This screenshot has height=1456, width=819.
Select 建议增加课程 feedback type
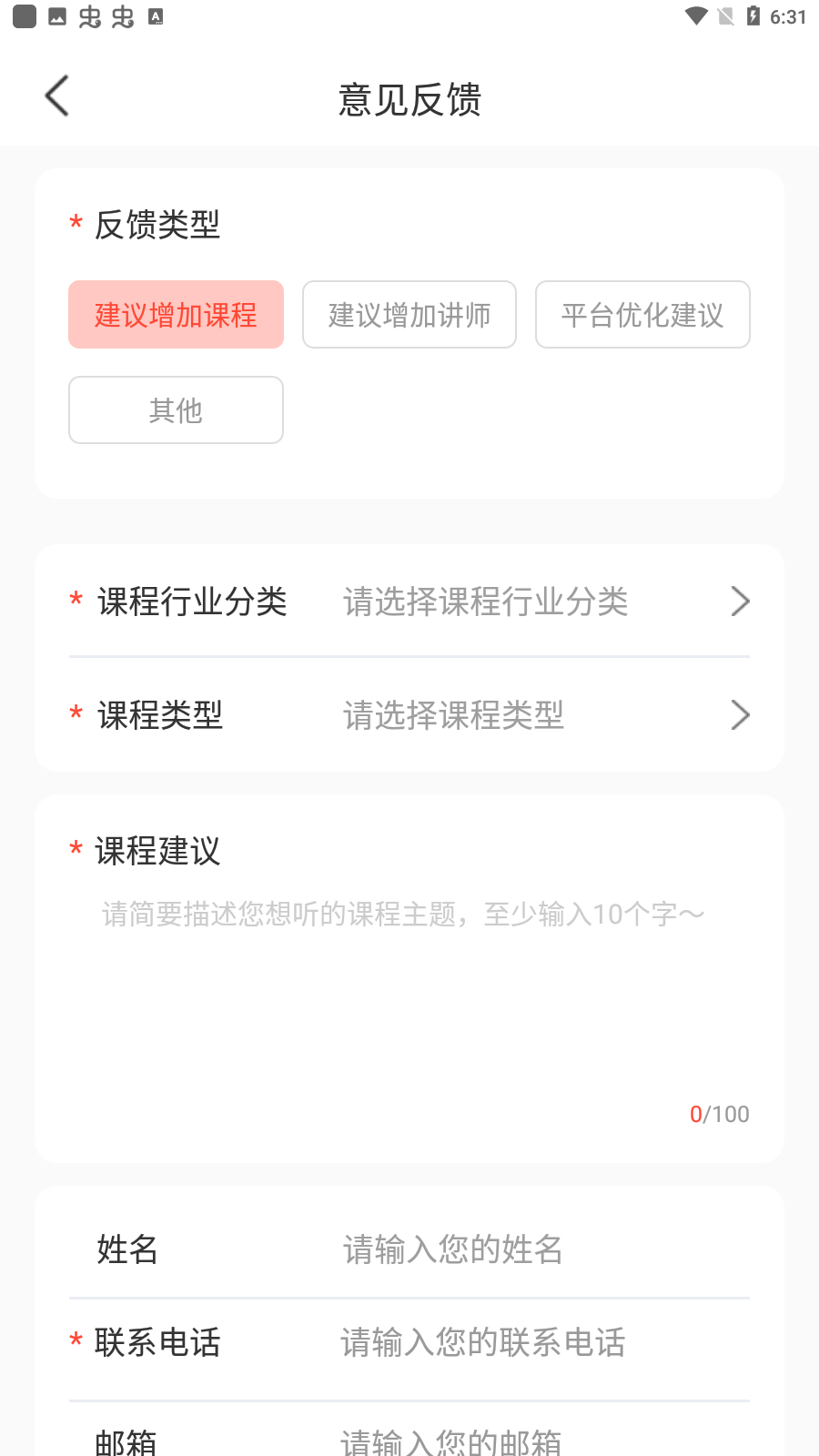tap(176, 315)
